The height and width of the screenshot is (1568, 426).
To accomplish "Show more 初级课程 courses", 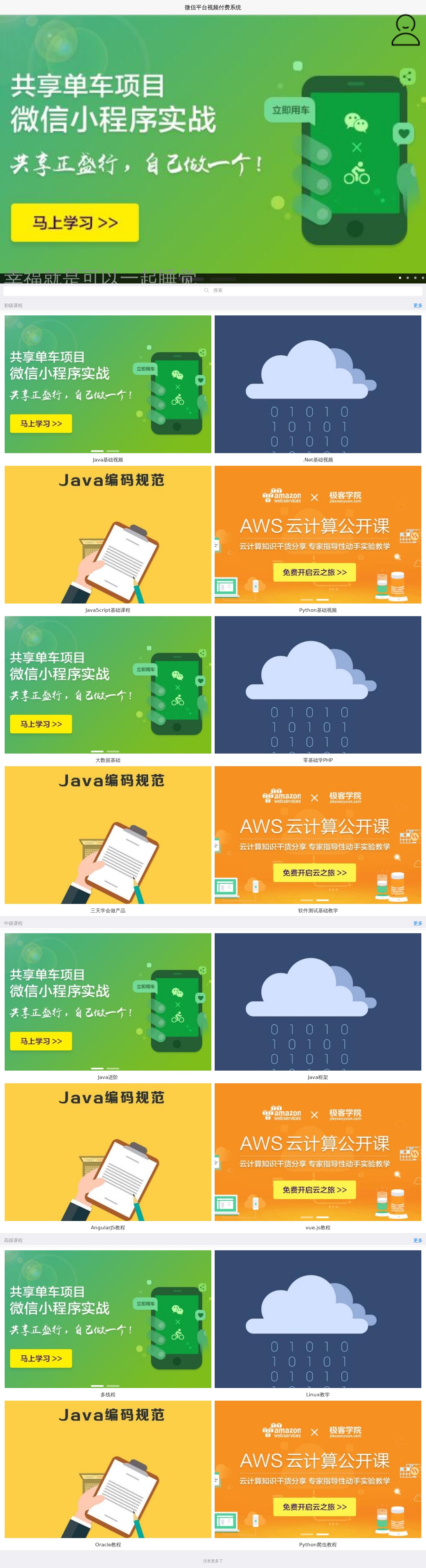I will point(417,305).
